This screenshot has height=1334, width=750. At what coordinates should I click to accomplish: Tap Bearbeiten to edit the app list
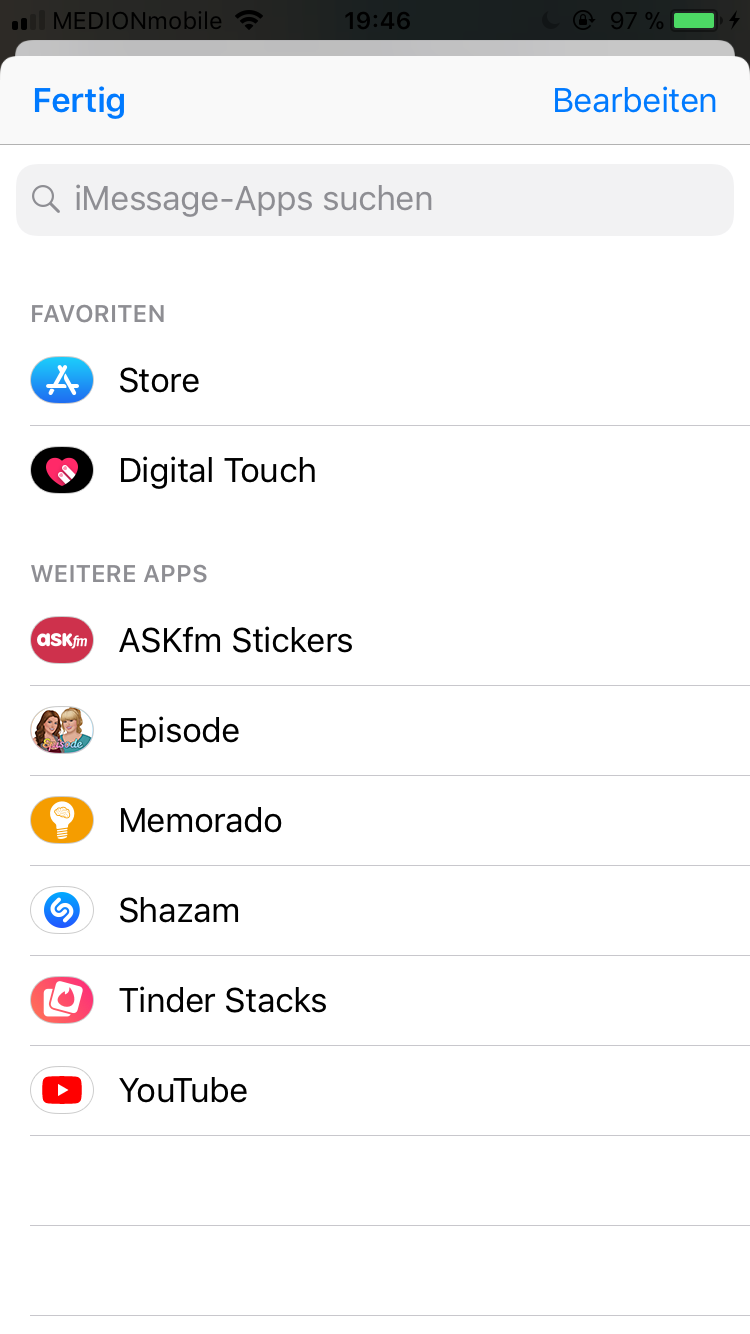(x=634, y=101)
